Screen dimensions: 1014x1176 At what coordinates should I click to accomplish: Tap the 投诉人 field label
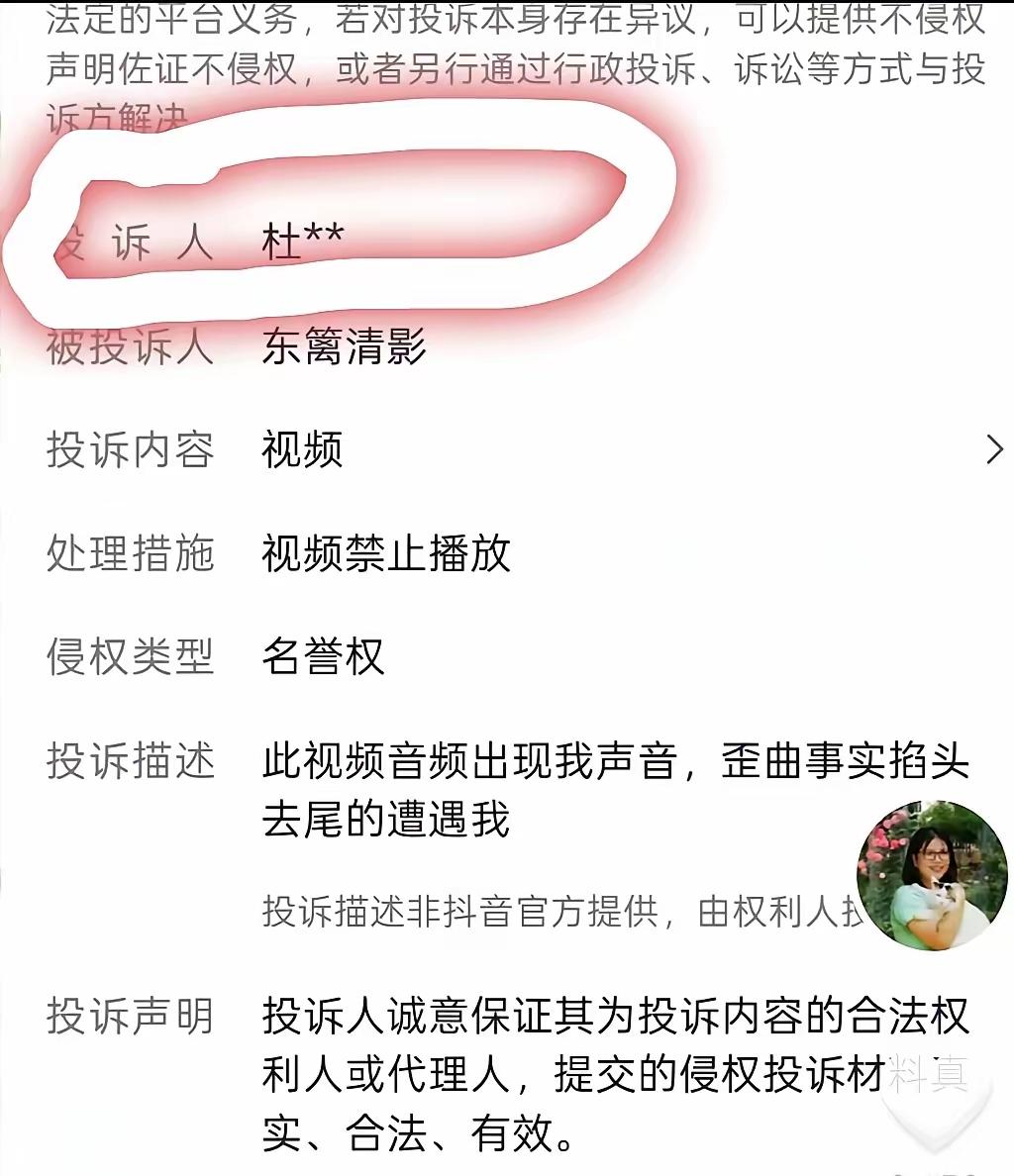point(129,239)
